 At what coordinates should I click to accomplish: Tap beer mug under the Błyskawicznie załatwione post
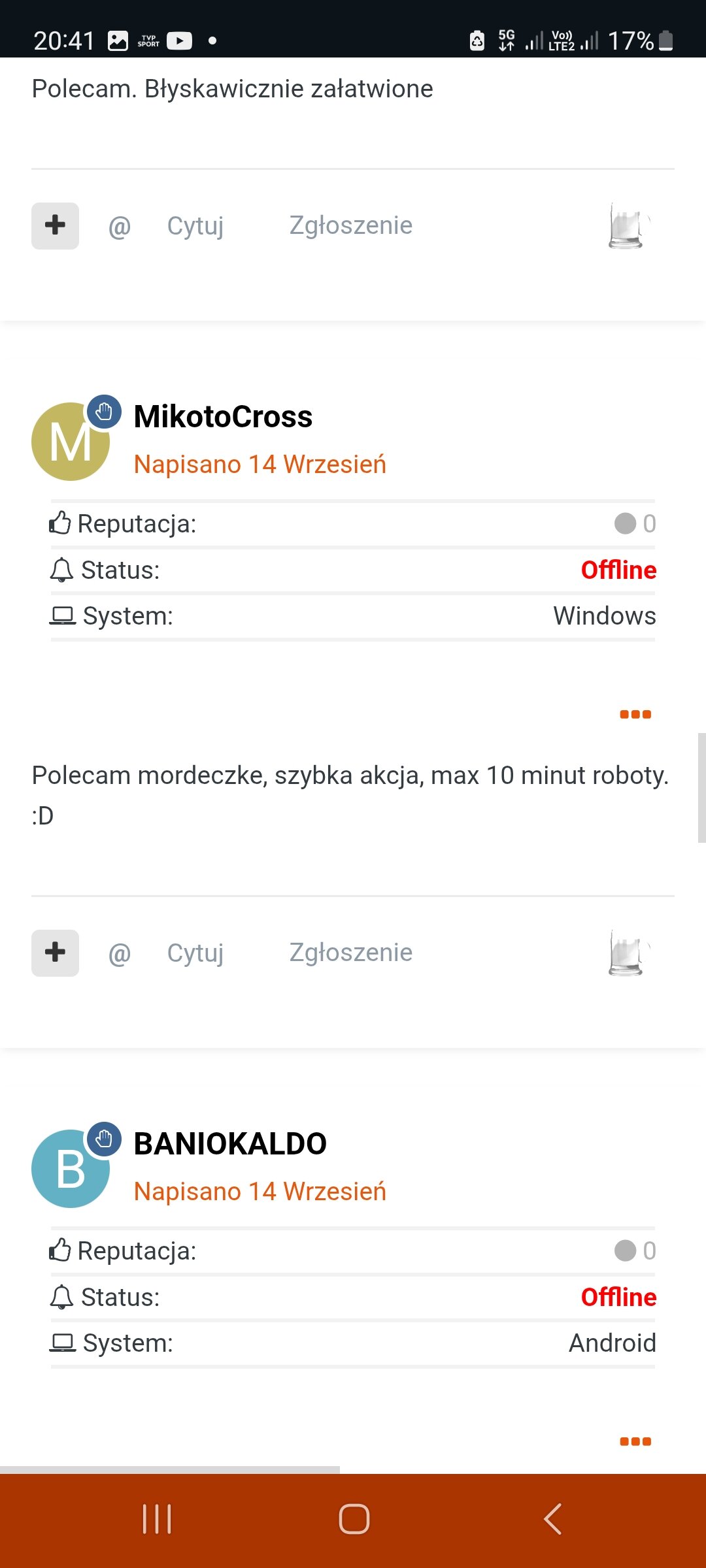[x=628, y=225]
